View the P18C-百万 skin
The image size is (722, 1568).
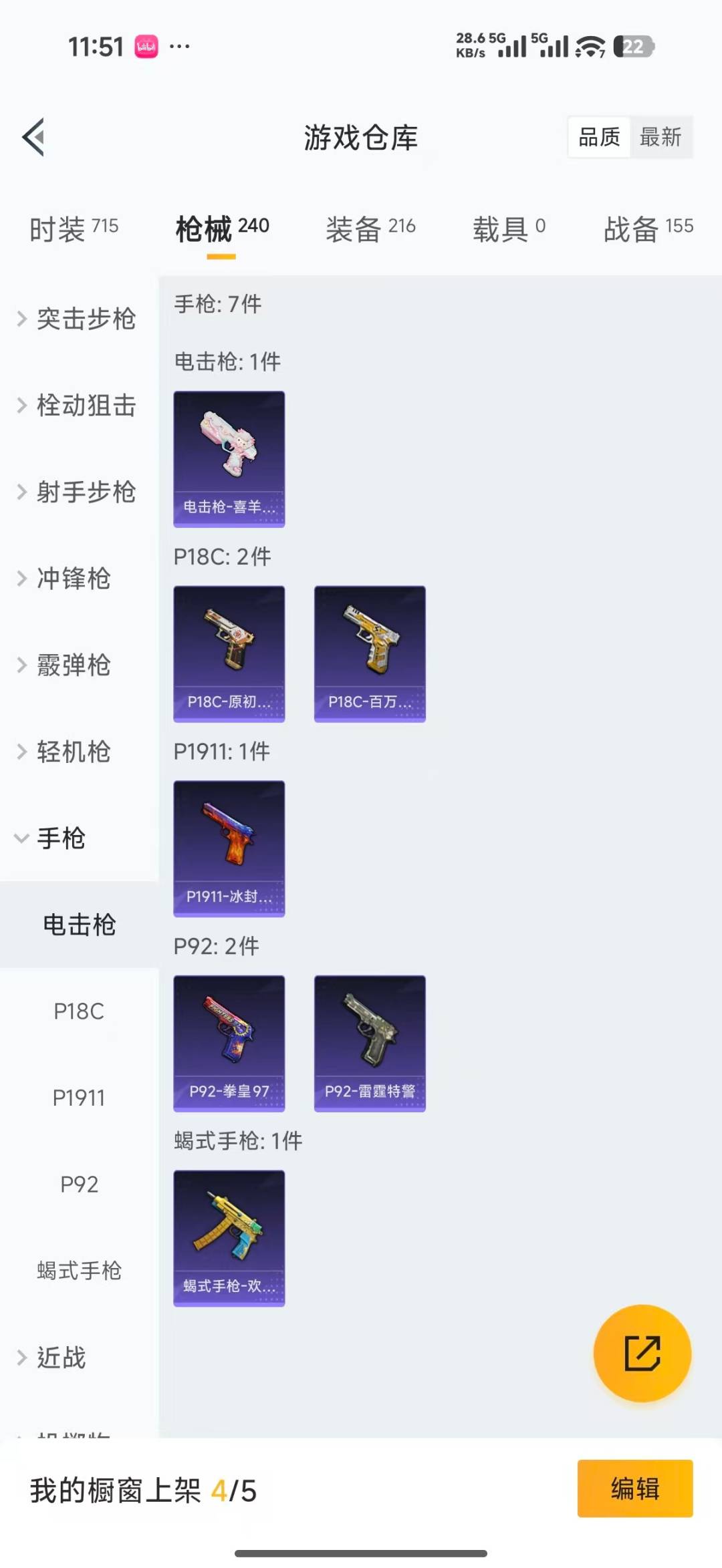point(369,653)
